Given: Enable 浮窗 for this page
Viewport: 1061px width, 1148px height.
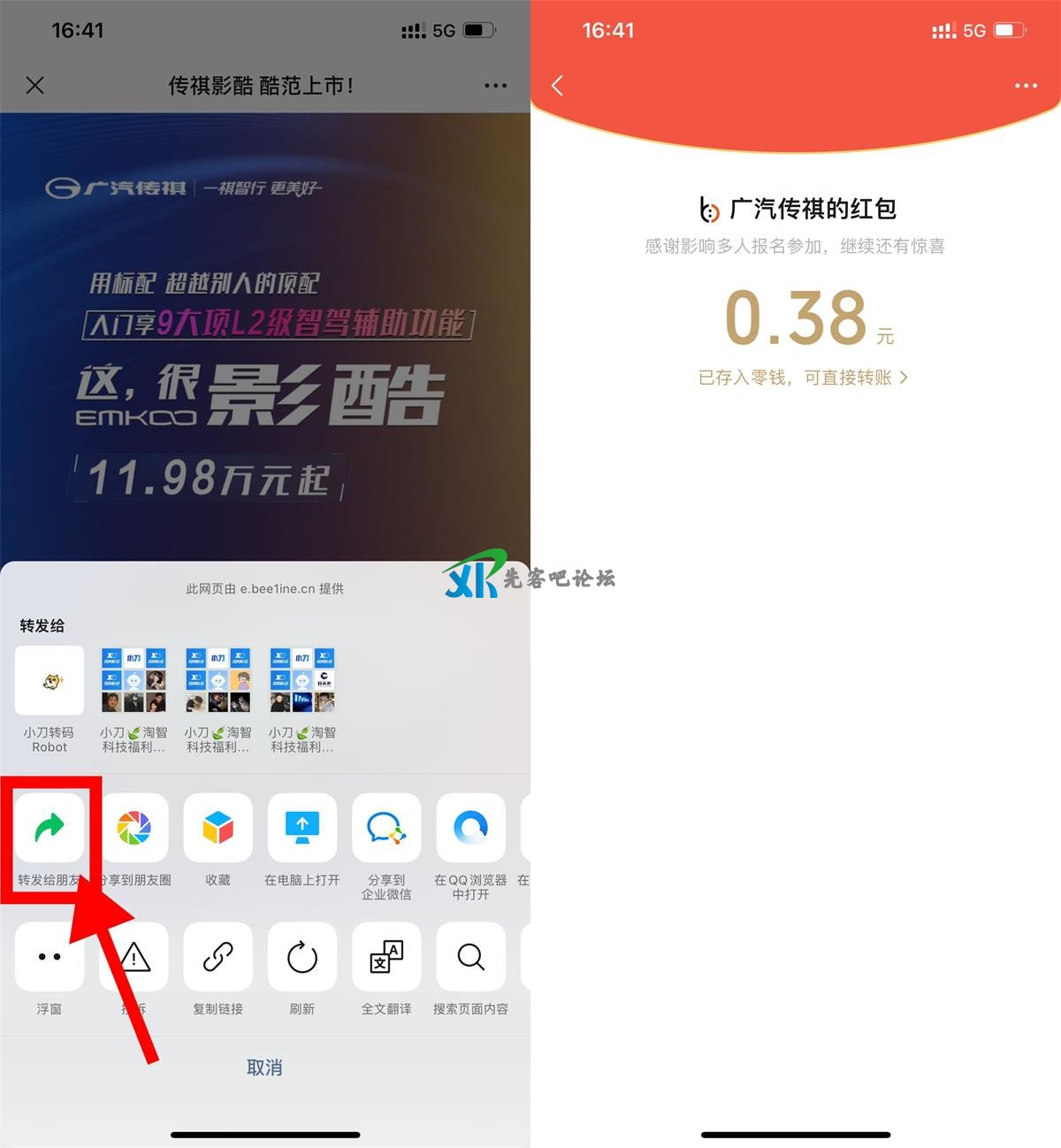Looking at the screenshot, I should 50,957.
